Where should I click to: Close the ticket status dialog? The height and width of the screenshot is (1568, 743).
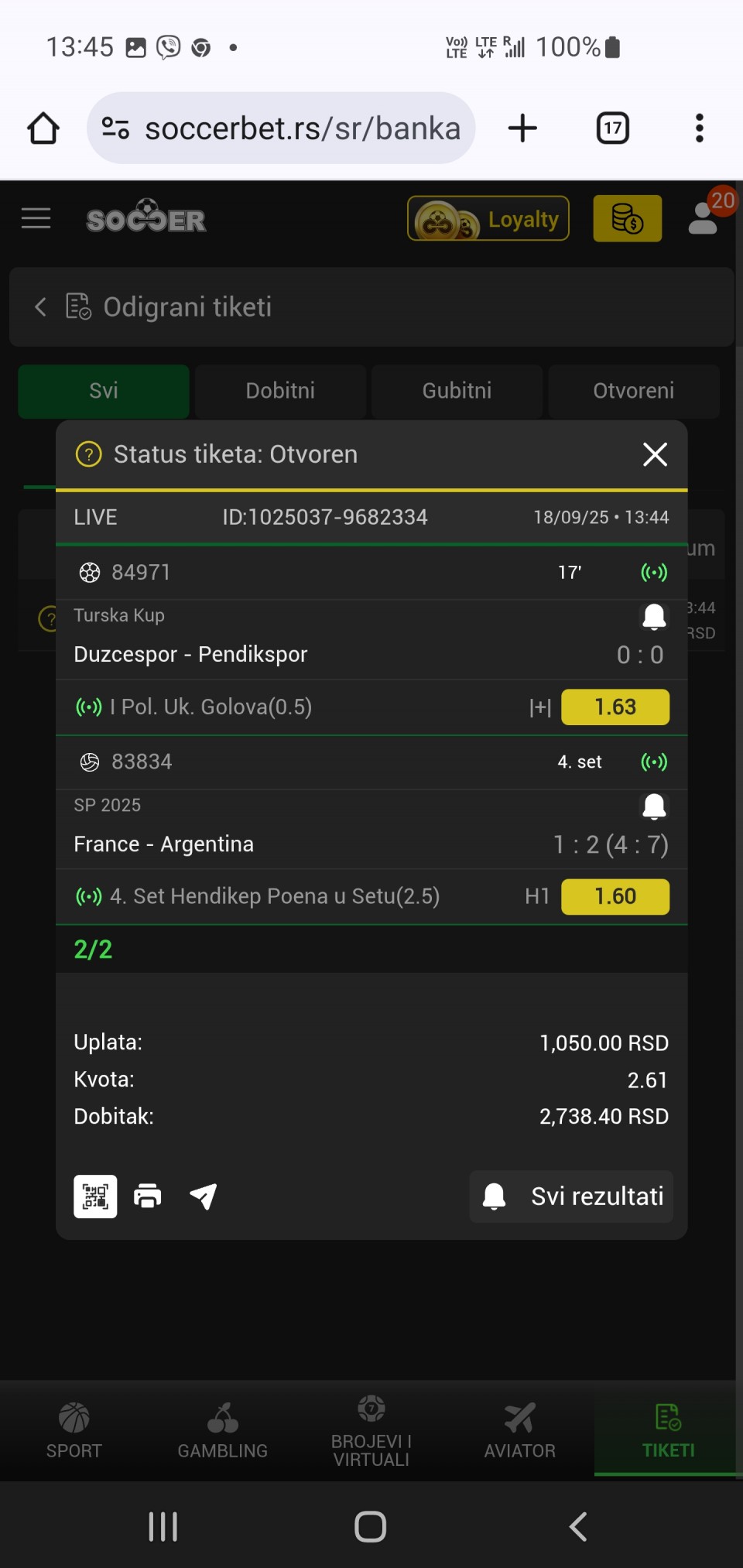tap(655, 454)
